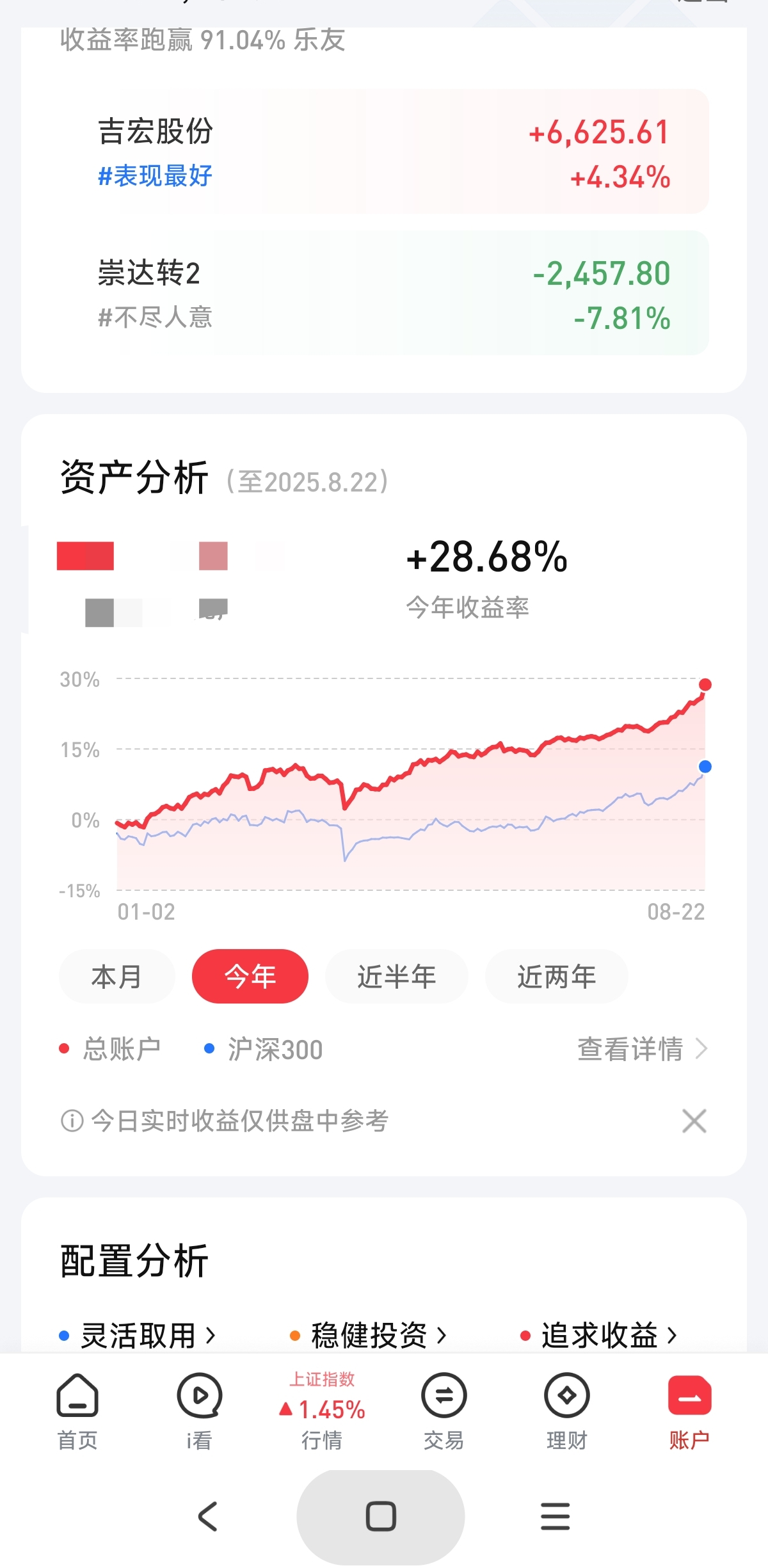768x1568 pixels.
Task: Open 查看详情 for asset analysis
Action: coord(641,1050)
